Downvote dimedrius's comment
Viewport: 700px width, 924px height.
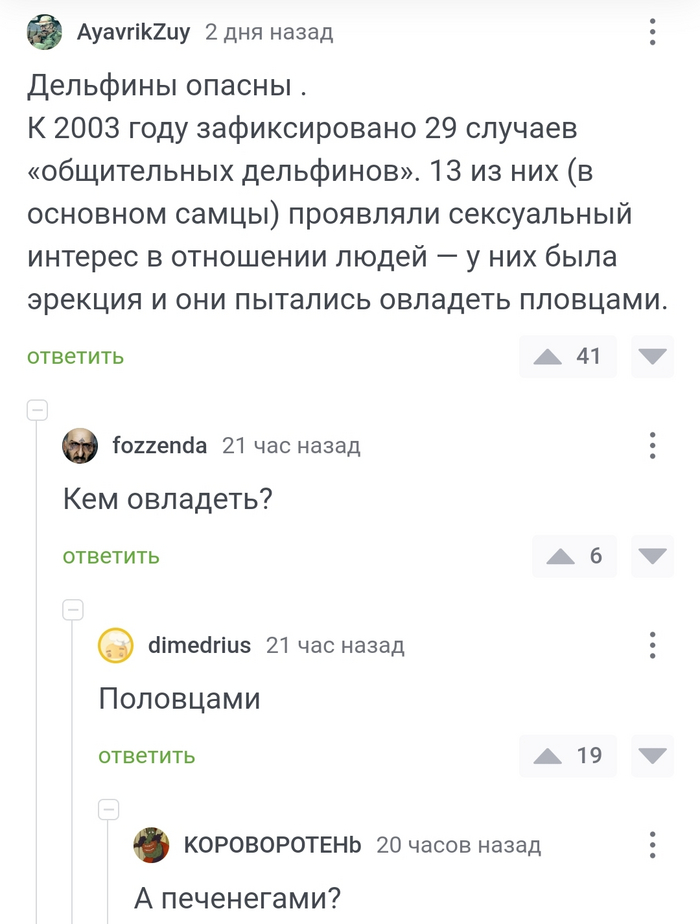click(652, 756)
